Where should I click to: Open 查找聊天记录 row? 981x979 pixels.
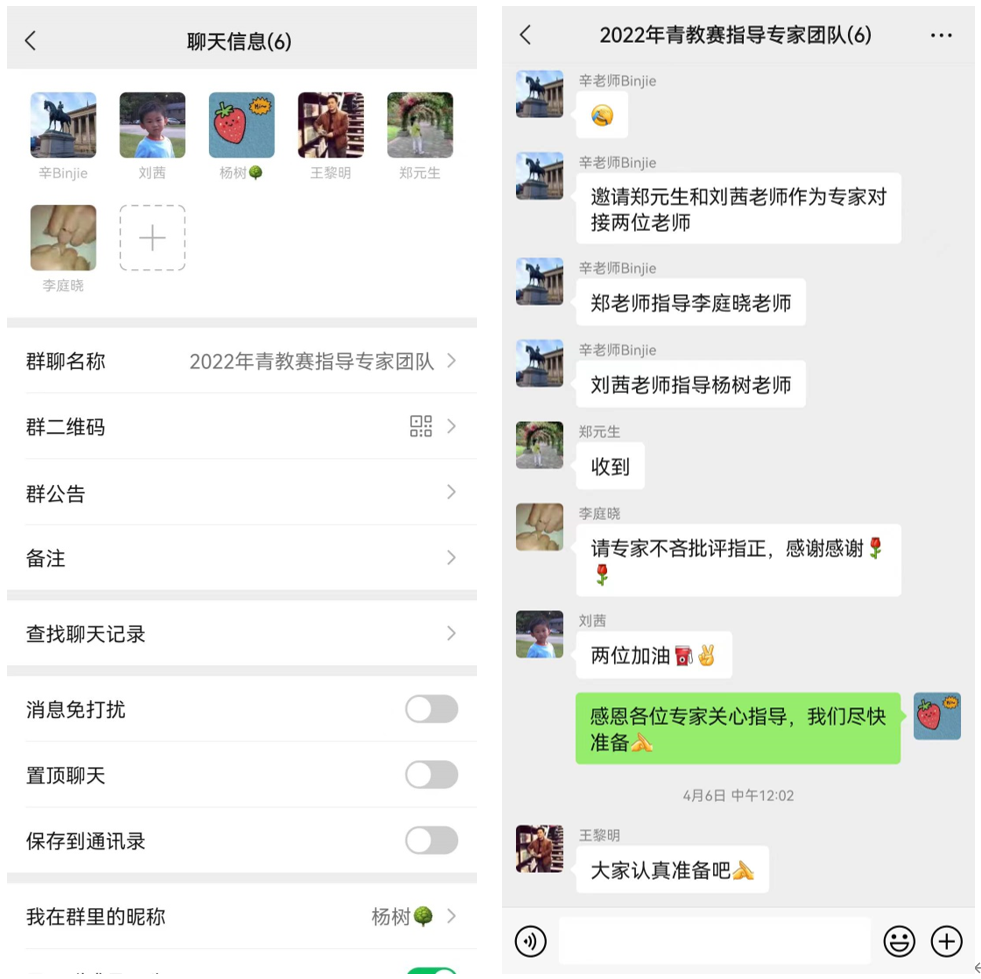pos(241,634)
